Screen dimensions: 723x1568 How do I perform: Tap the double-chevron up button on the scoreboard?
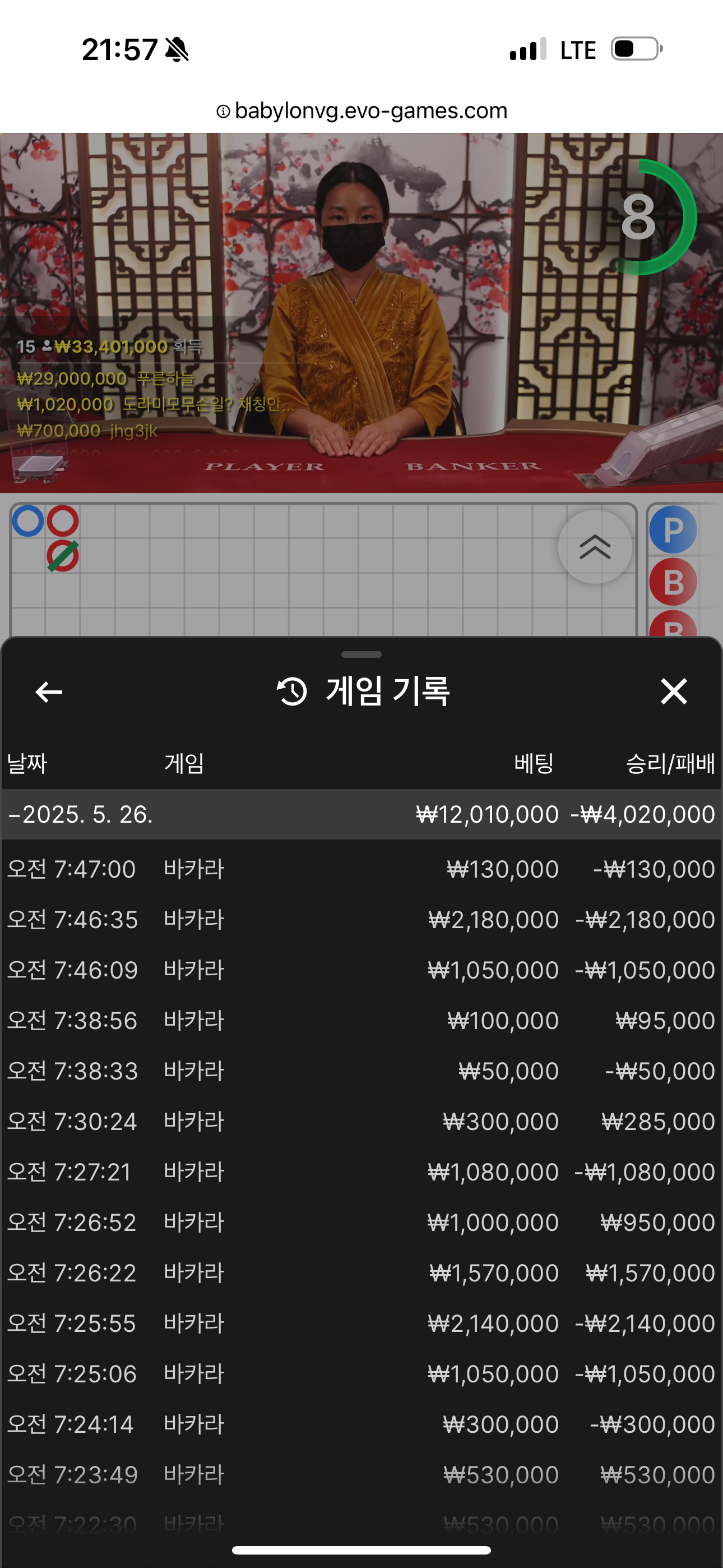595,547
